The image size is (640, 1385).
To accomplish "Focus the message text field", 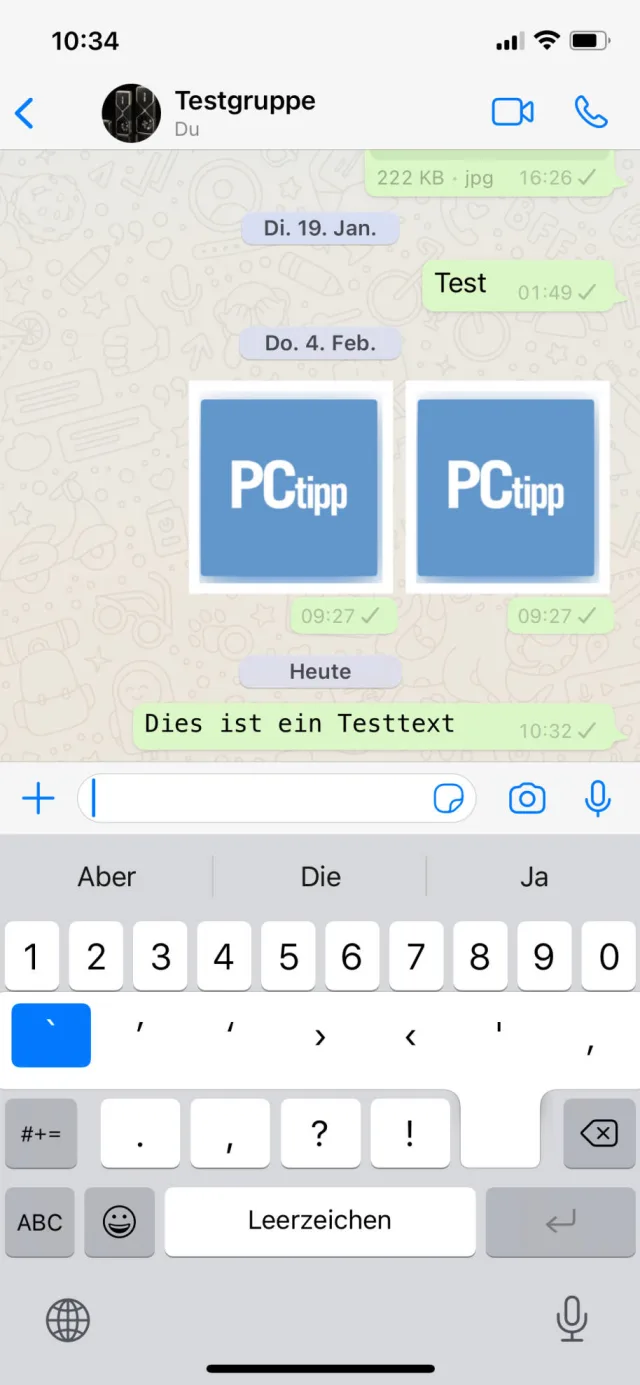I will (x=260, y=798).
